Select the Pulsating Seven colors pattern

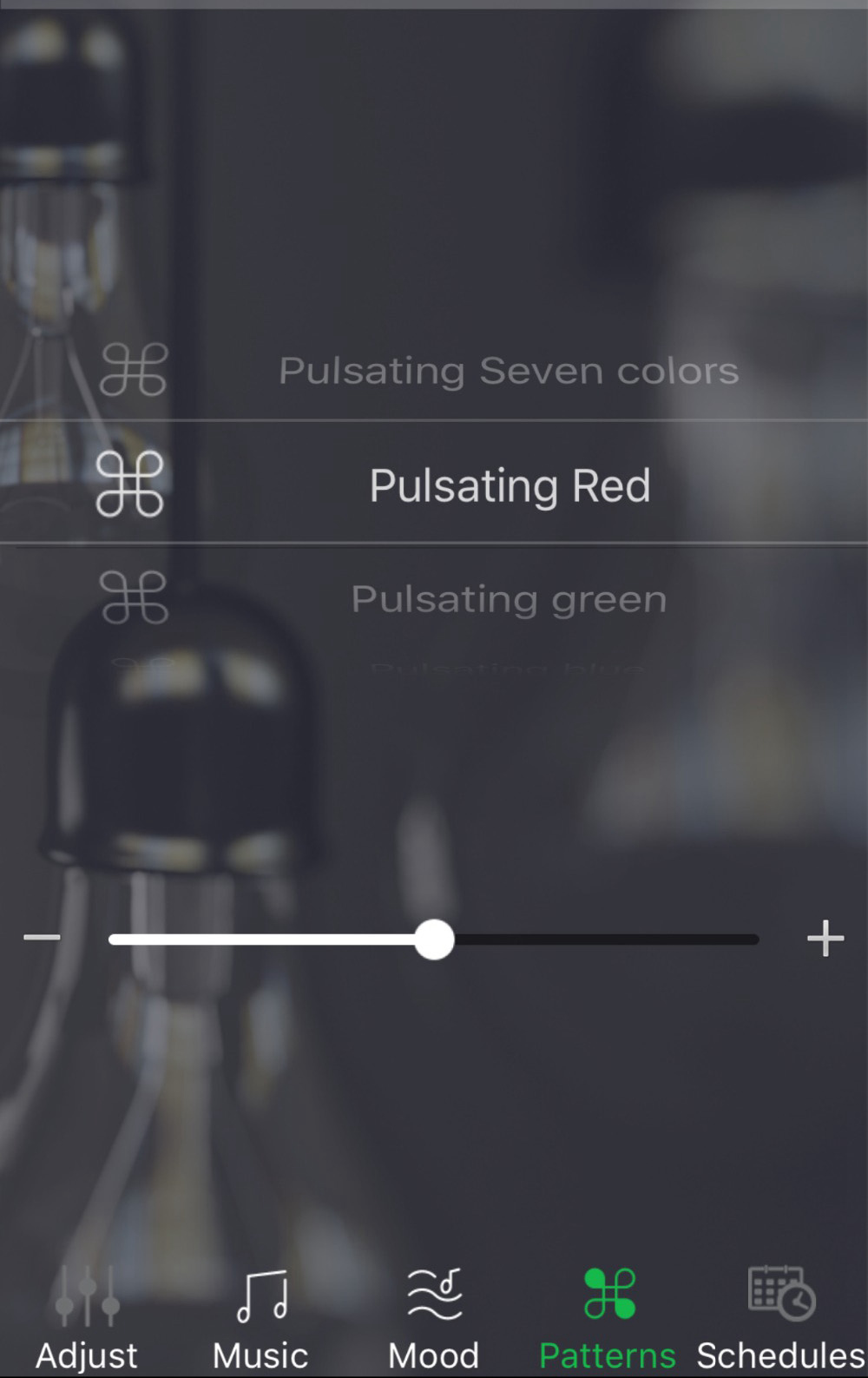click(508, 372)
